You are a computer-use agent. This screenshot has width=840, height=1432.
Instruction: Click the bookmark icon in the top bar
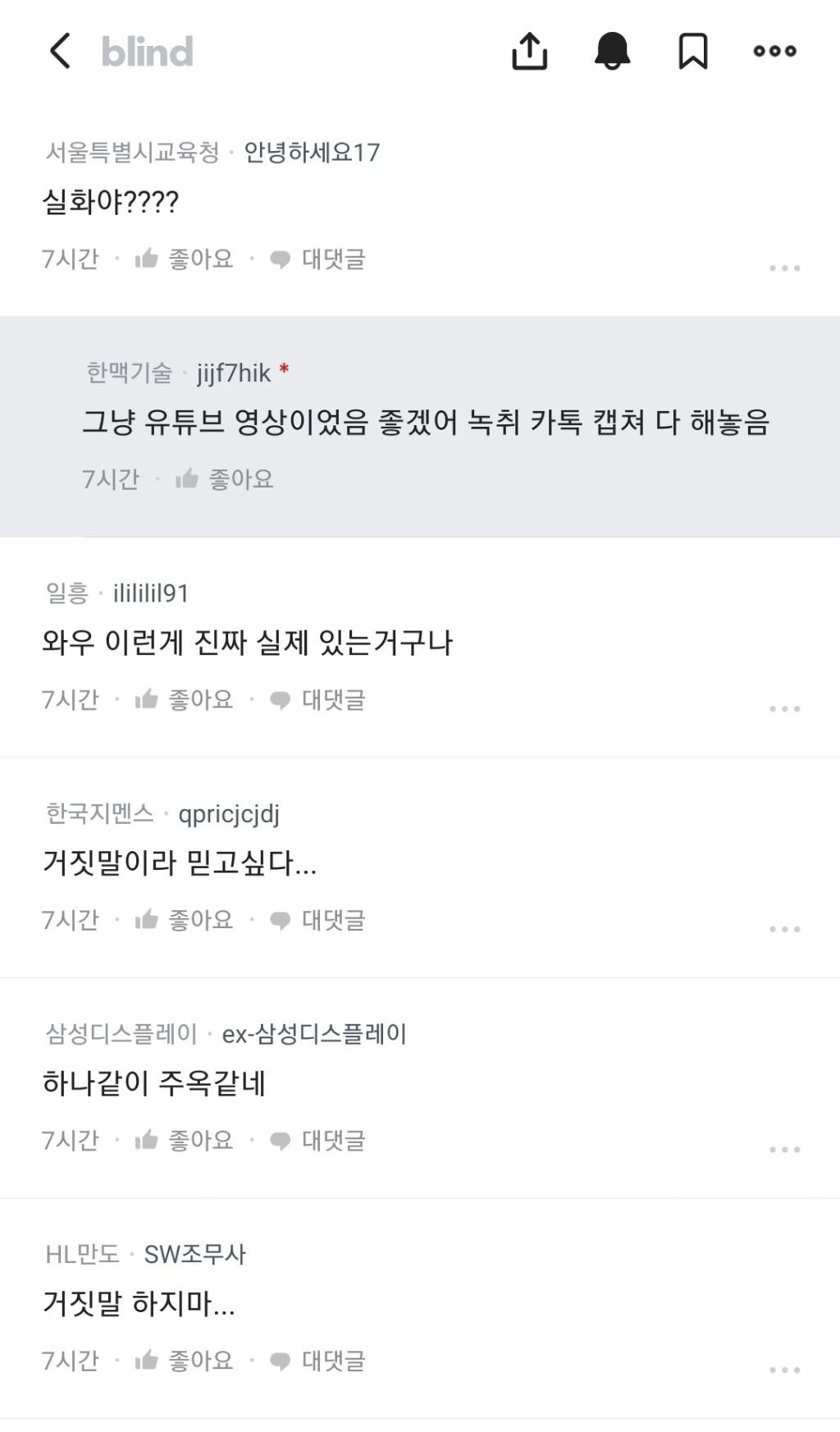pyautogui.click(x=693, y=51)
